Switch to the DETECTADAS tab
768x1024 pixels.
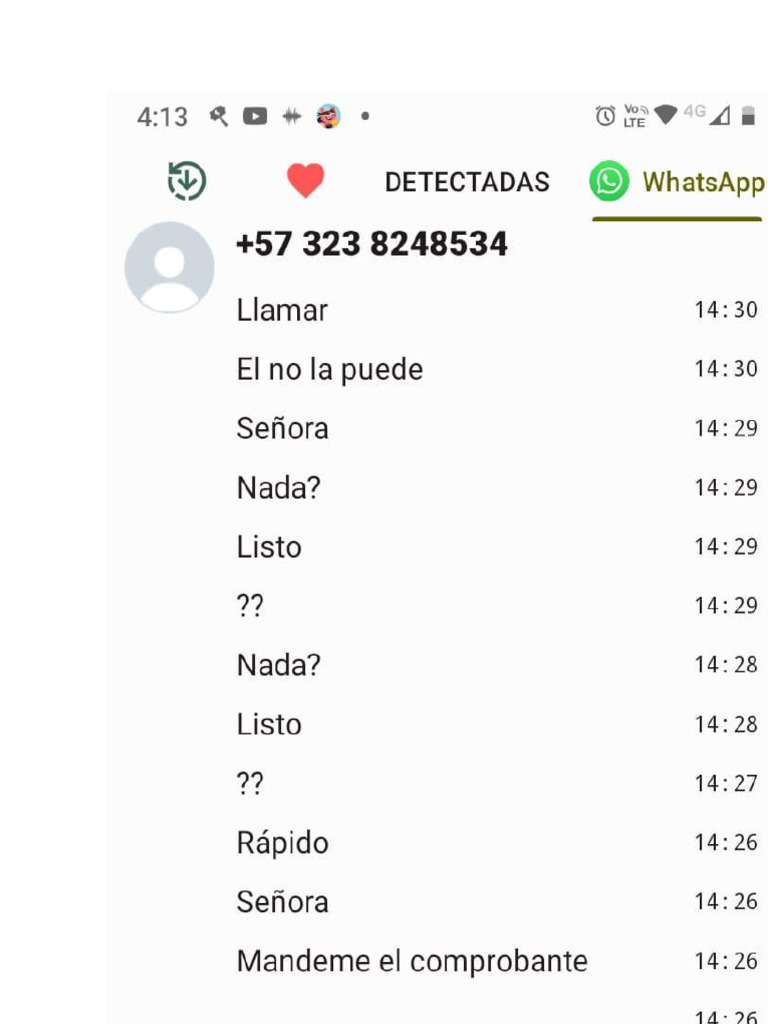[467, 182]
